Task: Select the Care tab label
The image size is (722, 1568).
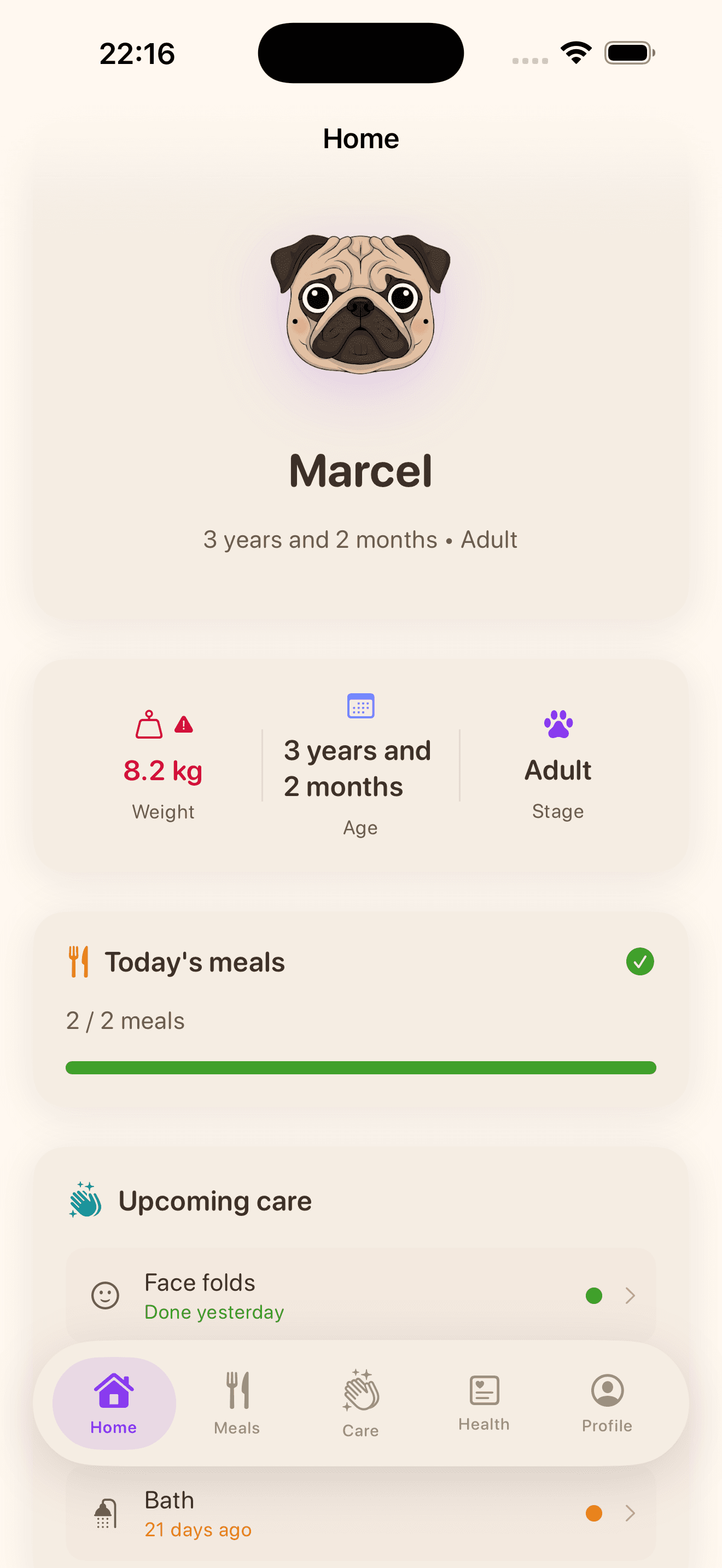Action: pyautogui.click(x=360, y=1430)
